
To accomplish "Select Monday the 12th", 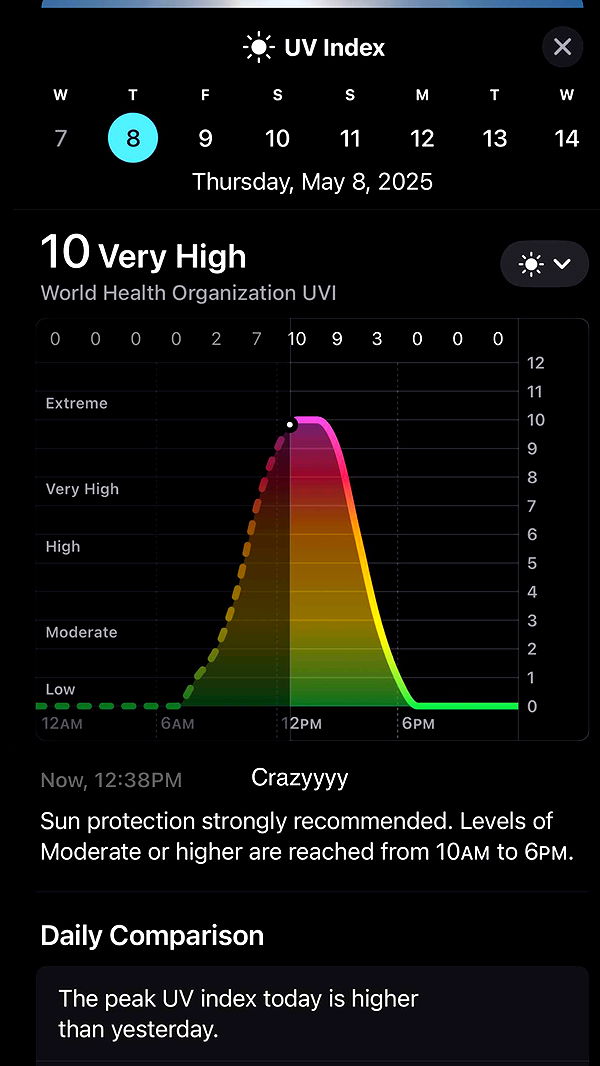I will pyautogui.click(x=422, y=138).
